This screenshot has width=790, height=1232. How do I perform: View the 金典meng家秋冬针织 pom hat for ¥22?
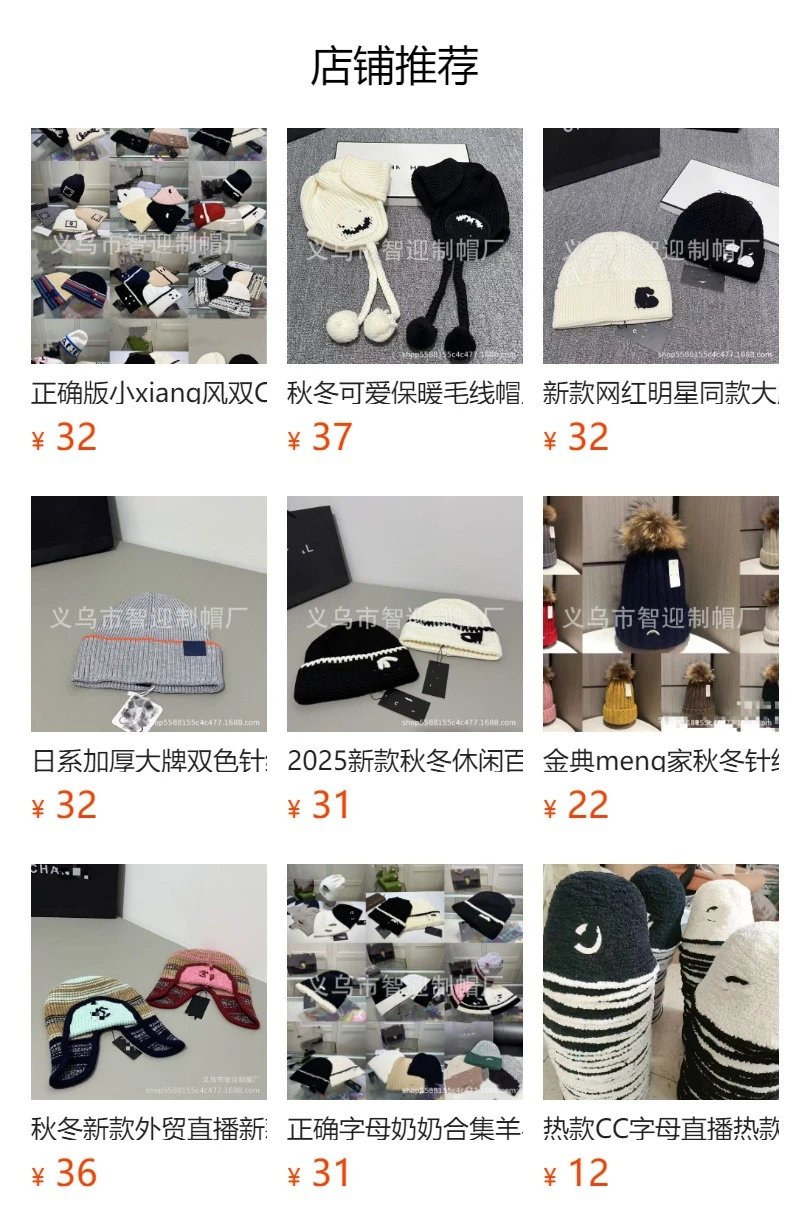coord(660,614)
